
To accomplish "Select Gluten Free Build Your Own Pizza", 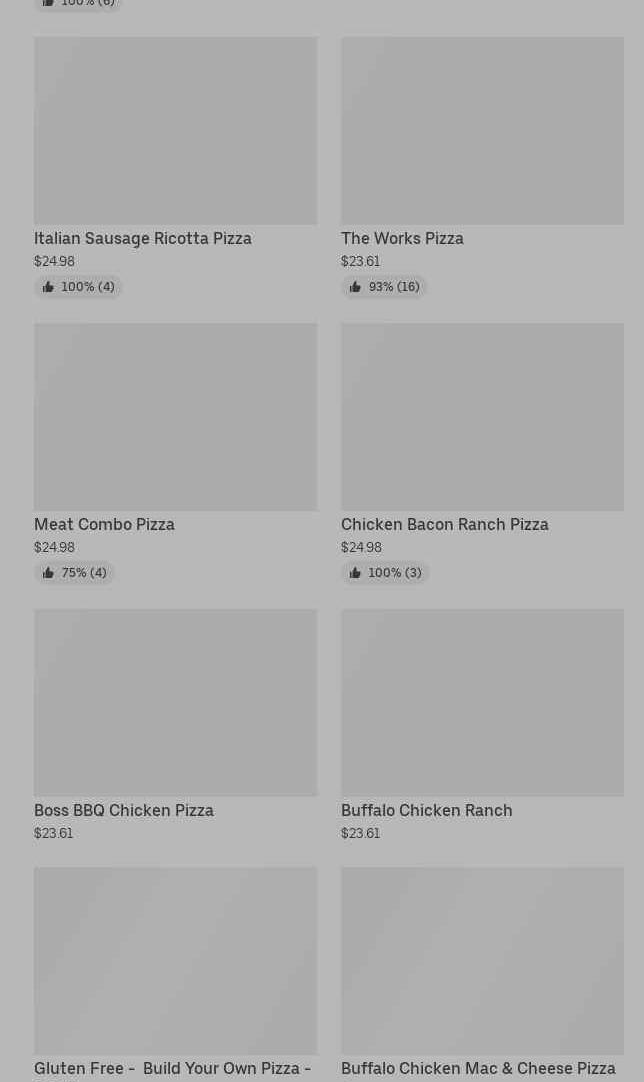I will point(175,974).
